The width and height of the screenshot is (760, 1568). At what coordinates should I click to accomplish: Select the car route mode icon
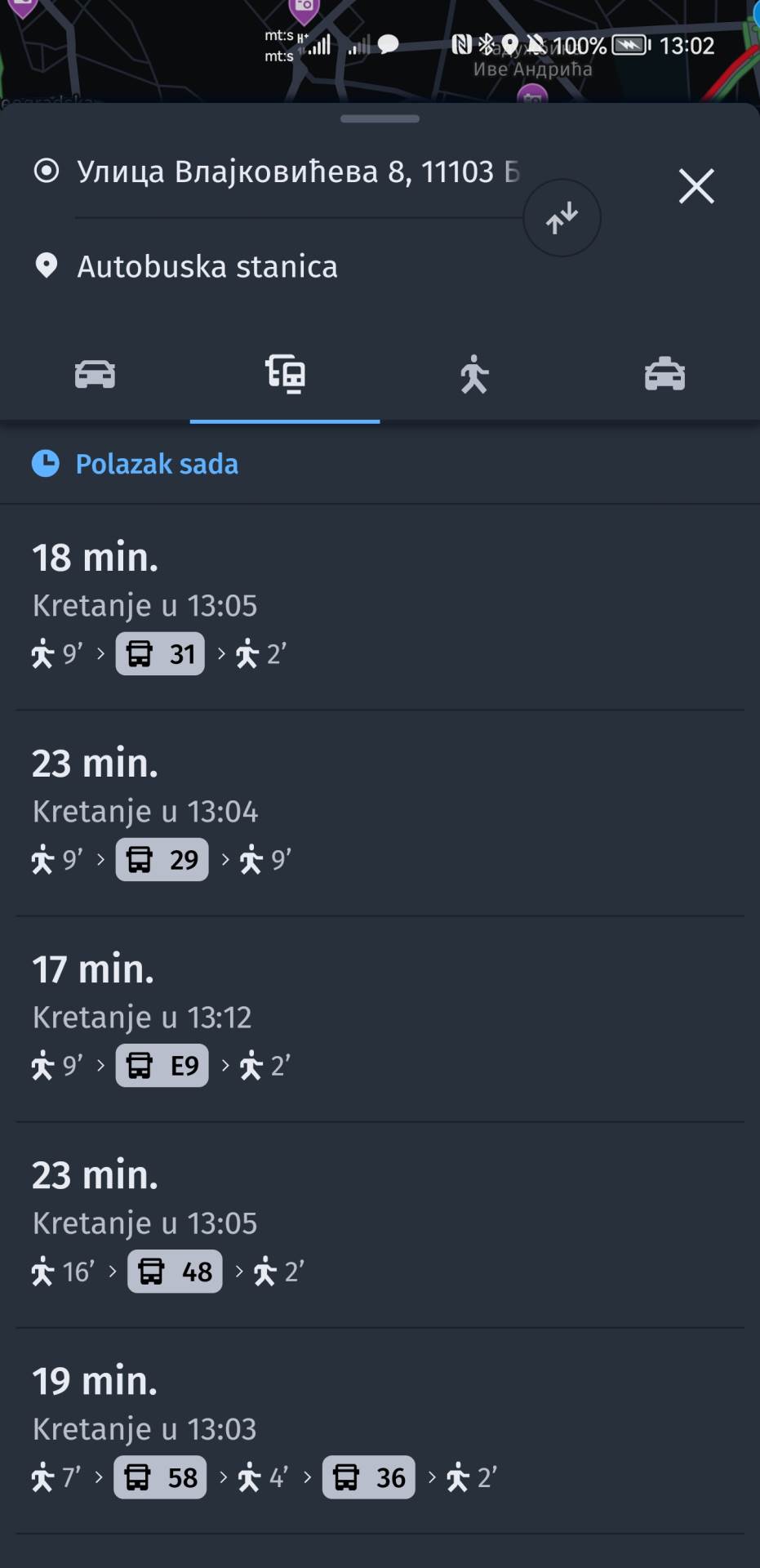(93, 373)
